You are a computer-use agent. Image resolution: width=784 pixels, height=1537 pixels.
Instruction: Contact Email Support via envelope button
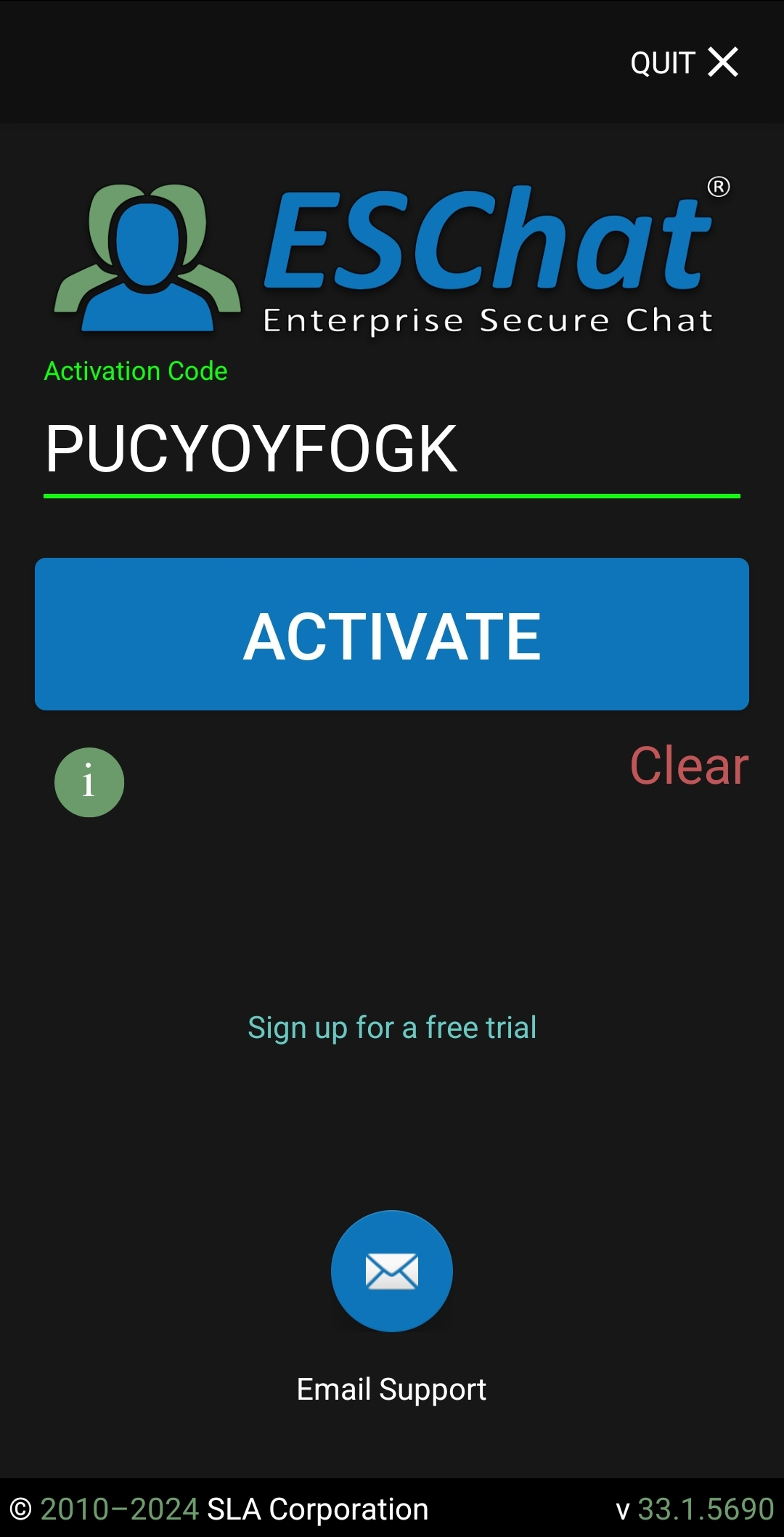coord(392,1271)
